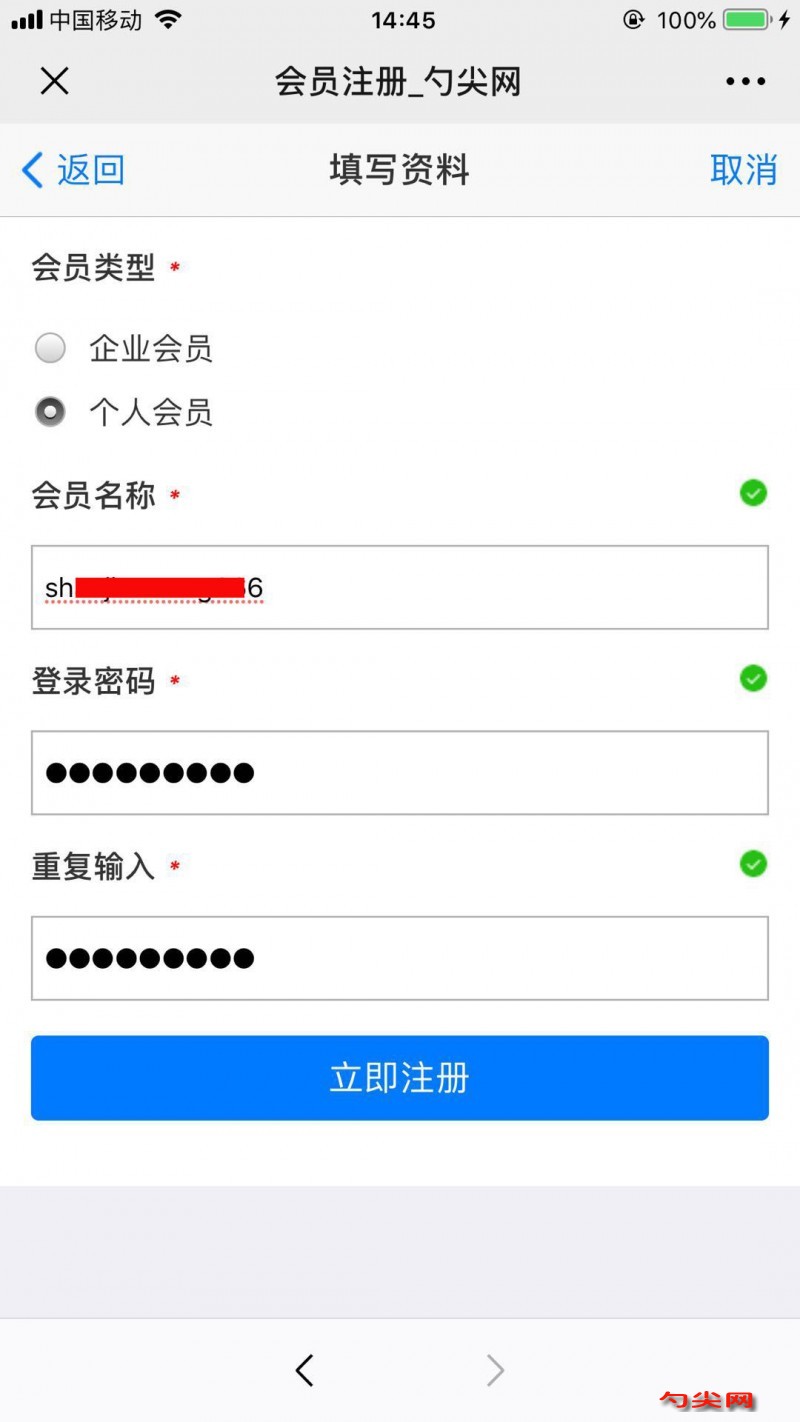Image resolution: width=800 pixels, height=1422 pixels.
Task: Open the more options (...) menu in the header
Action: [x=744, y=81]
